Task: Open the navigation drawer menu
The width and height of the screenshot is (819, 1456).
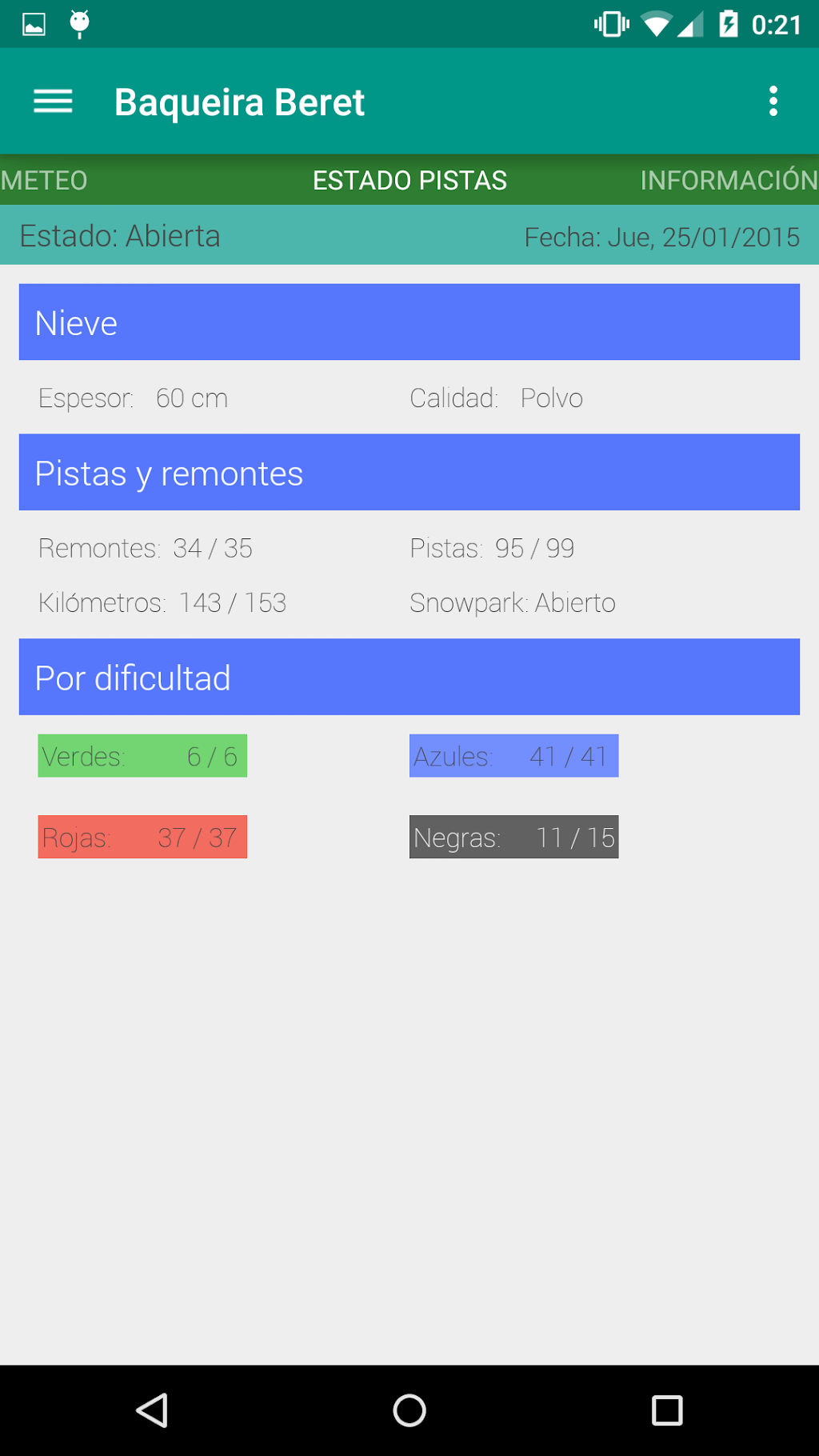Action: tap(53, 102)
